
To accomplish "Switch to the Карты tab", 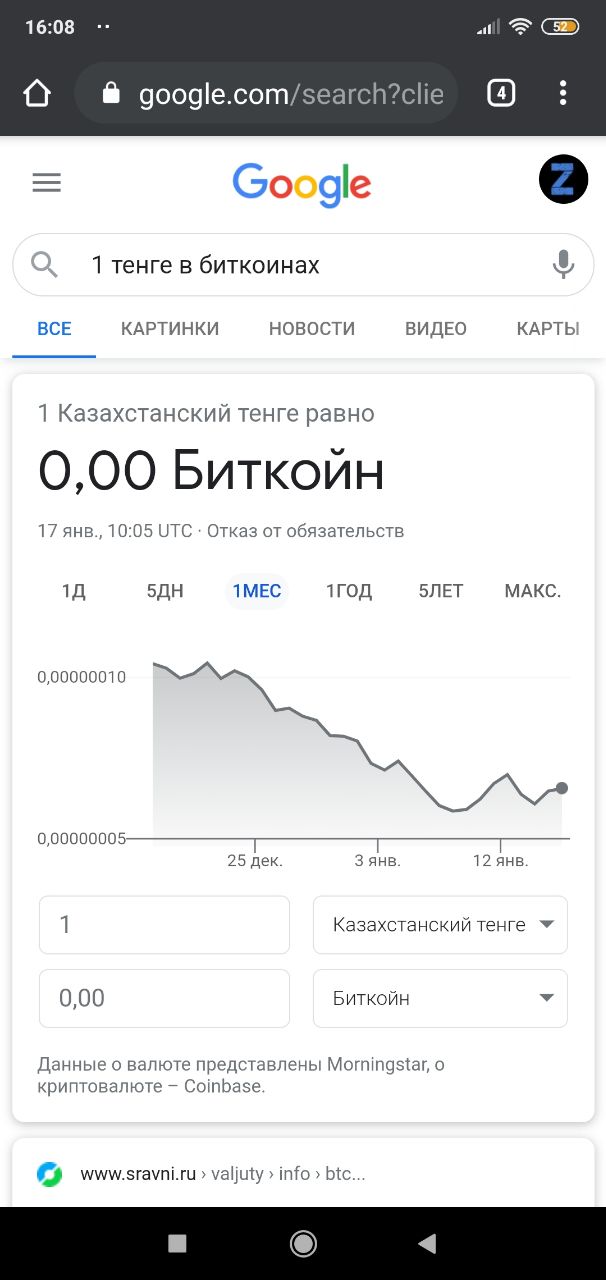I will pos(548,328).
